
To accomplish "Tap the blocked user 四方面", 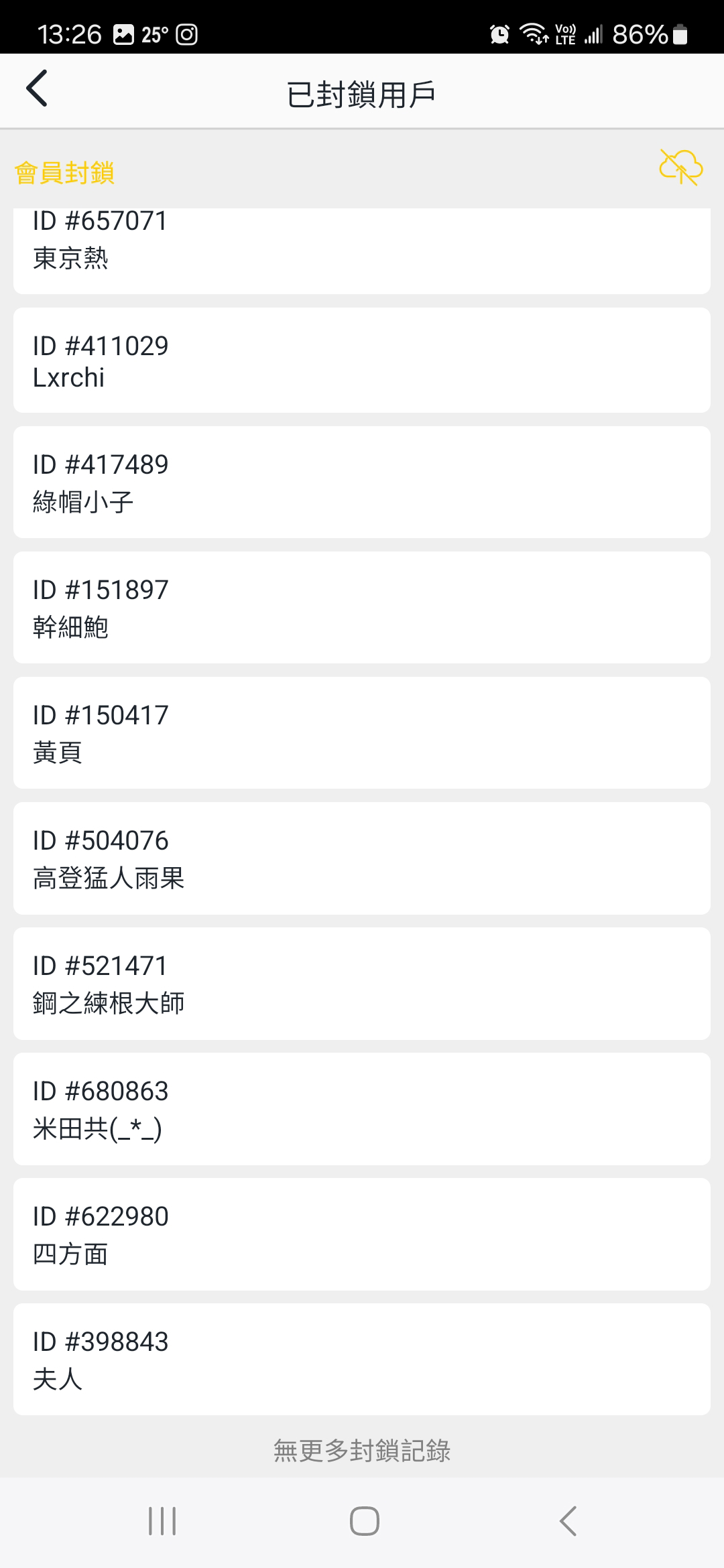I will 362,1234.
